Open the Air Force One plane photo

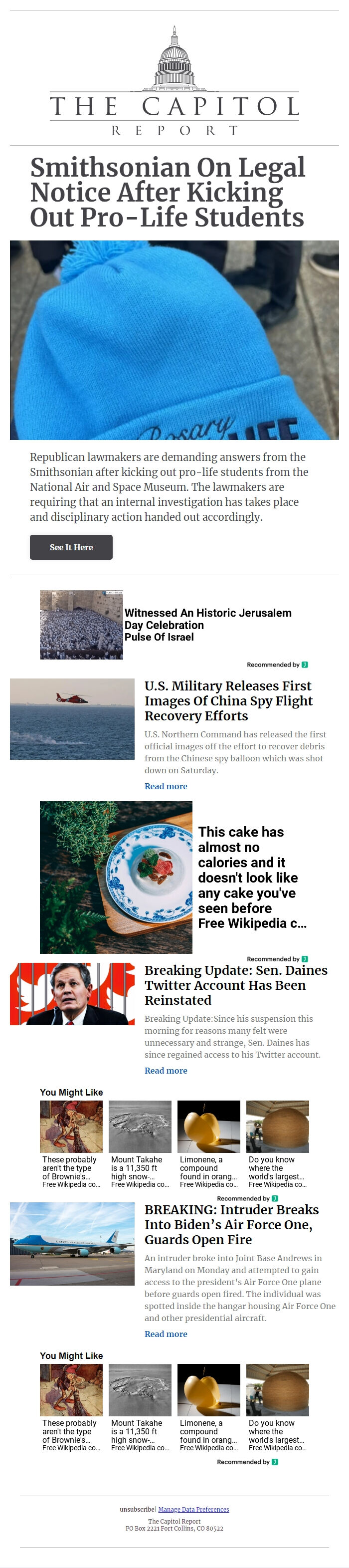click(72, 1244)
